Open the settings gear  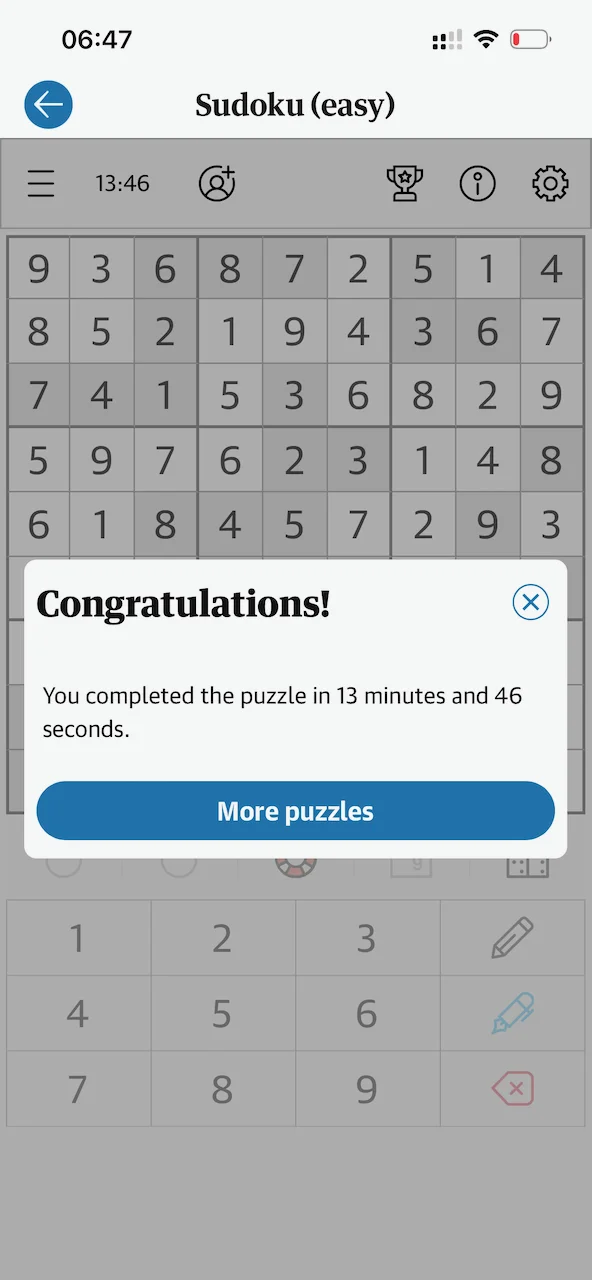[x=550, y=184]
